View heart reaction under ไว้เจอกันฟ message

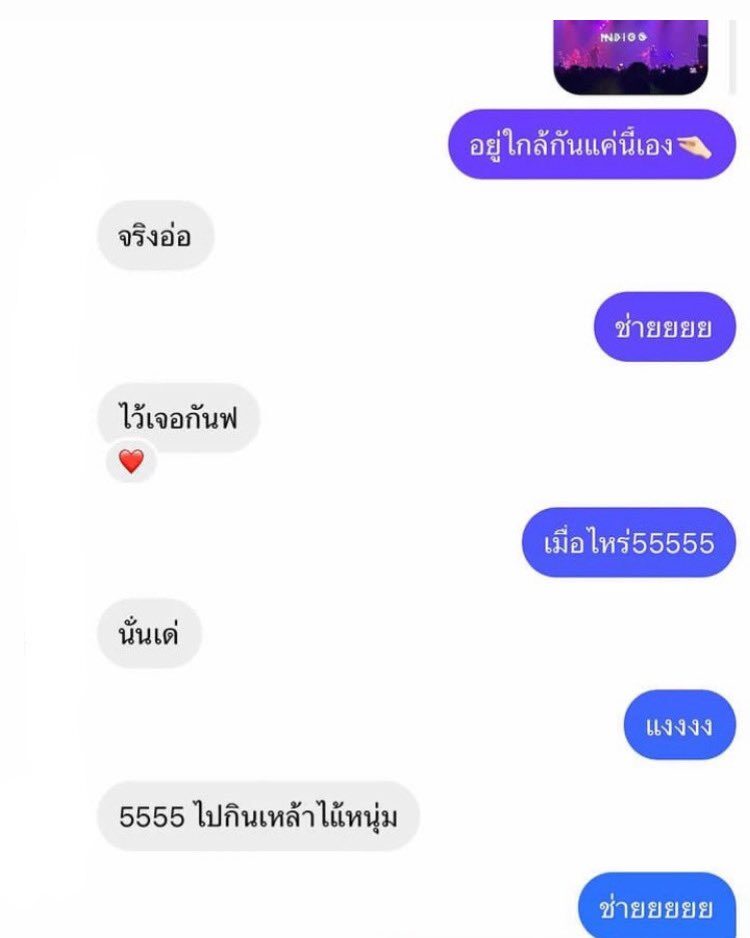point(131,462)
